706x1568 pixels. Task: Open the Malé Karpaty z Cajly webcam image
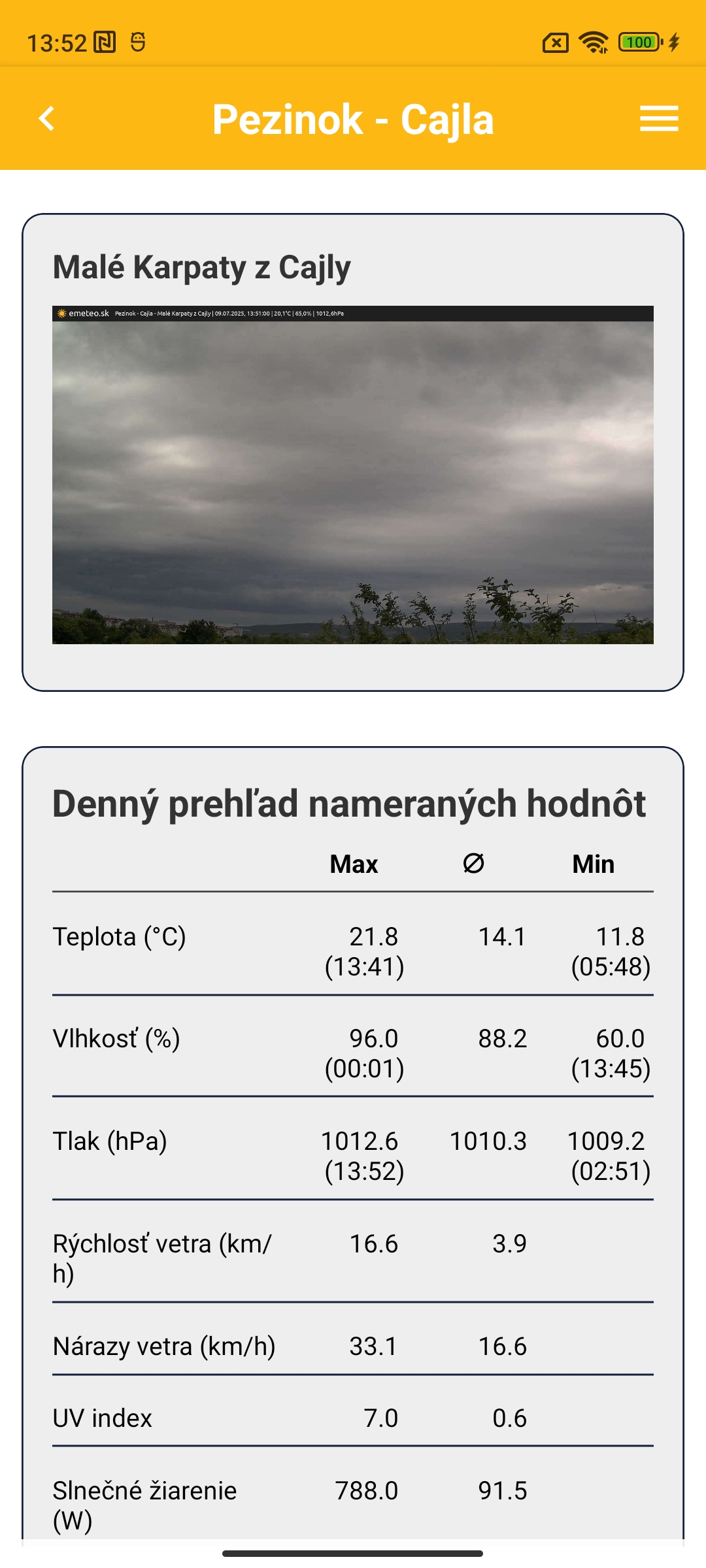pyautogui.click(x=353, y=475)
